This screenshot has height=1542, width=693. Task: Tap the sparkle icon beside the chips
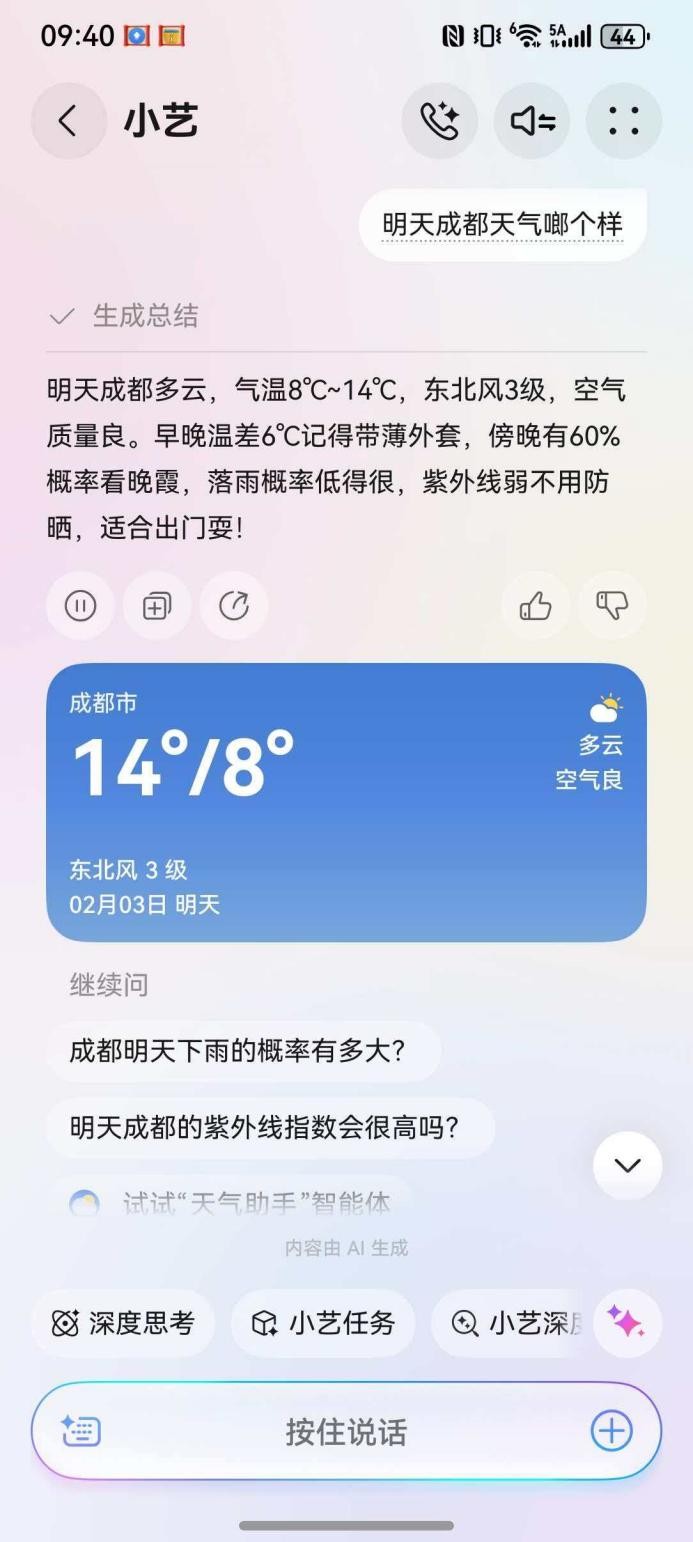click(627, 1323)
